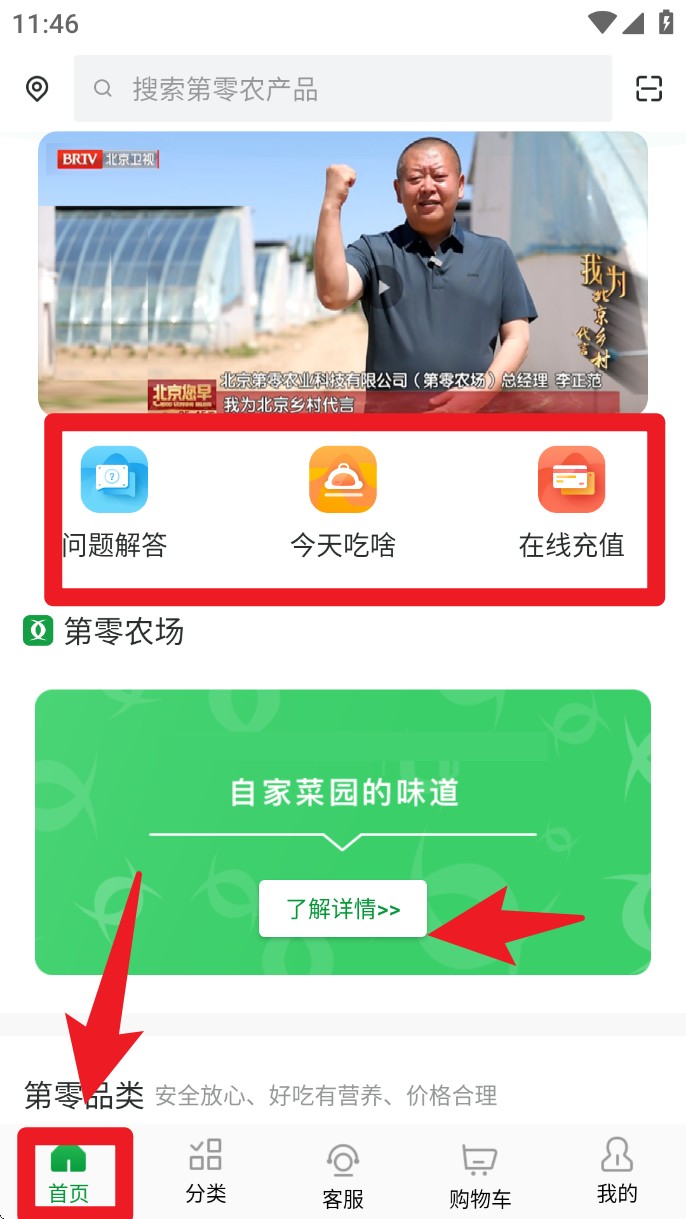Open the QR scan icon
The width and height of the screenshot is (686, 1219).
[649, 89]
